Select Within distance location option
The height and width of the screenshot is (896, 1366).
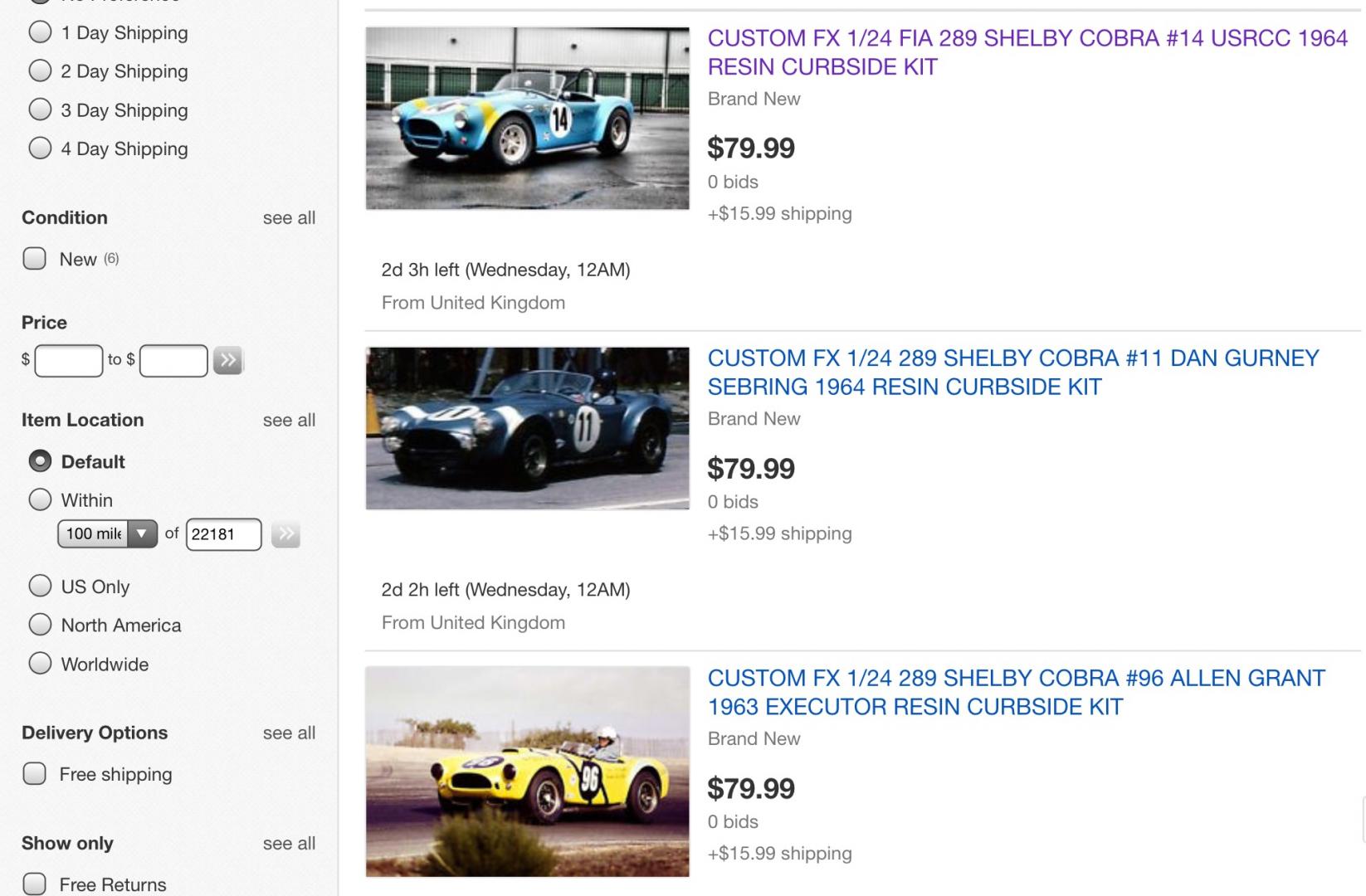[40, 499]
